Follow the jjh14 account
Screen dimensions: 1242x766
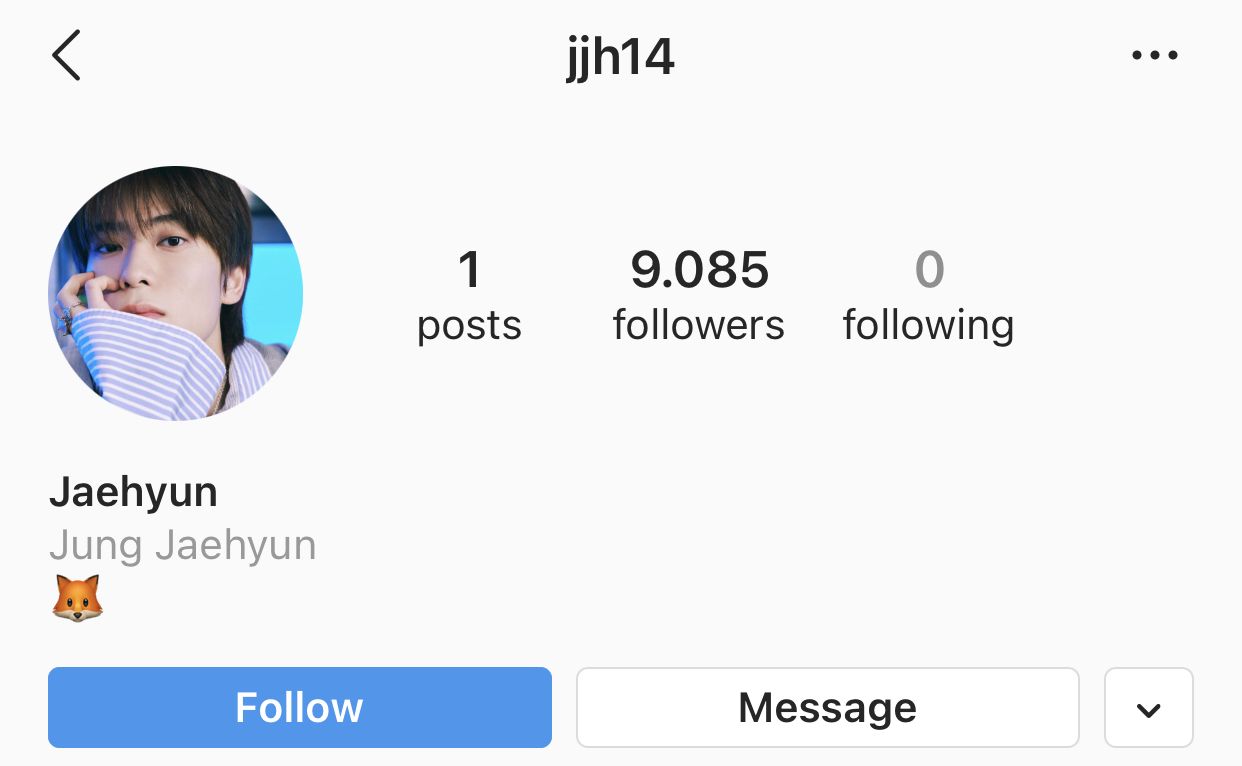point(299,707)
